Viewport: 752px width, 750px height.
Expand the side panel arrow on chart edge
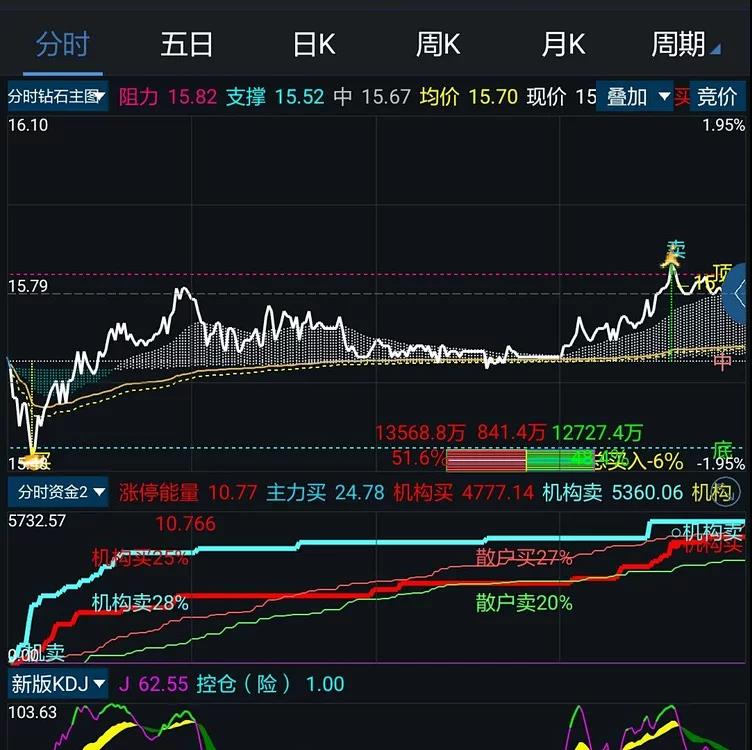click(x=740, y=296)
